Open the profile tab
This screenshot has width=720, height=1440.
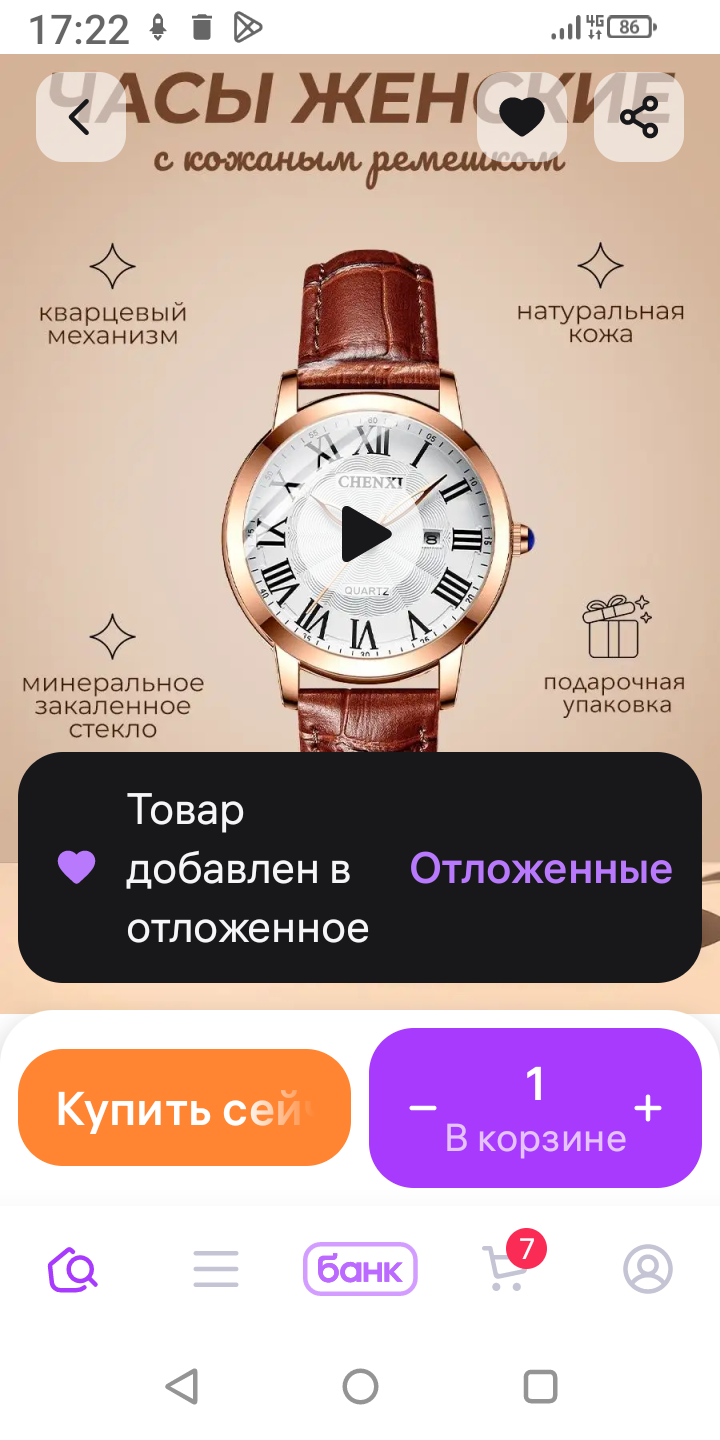coord(648,1269)
